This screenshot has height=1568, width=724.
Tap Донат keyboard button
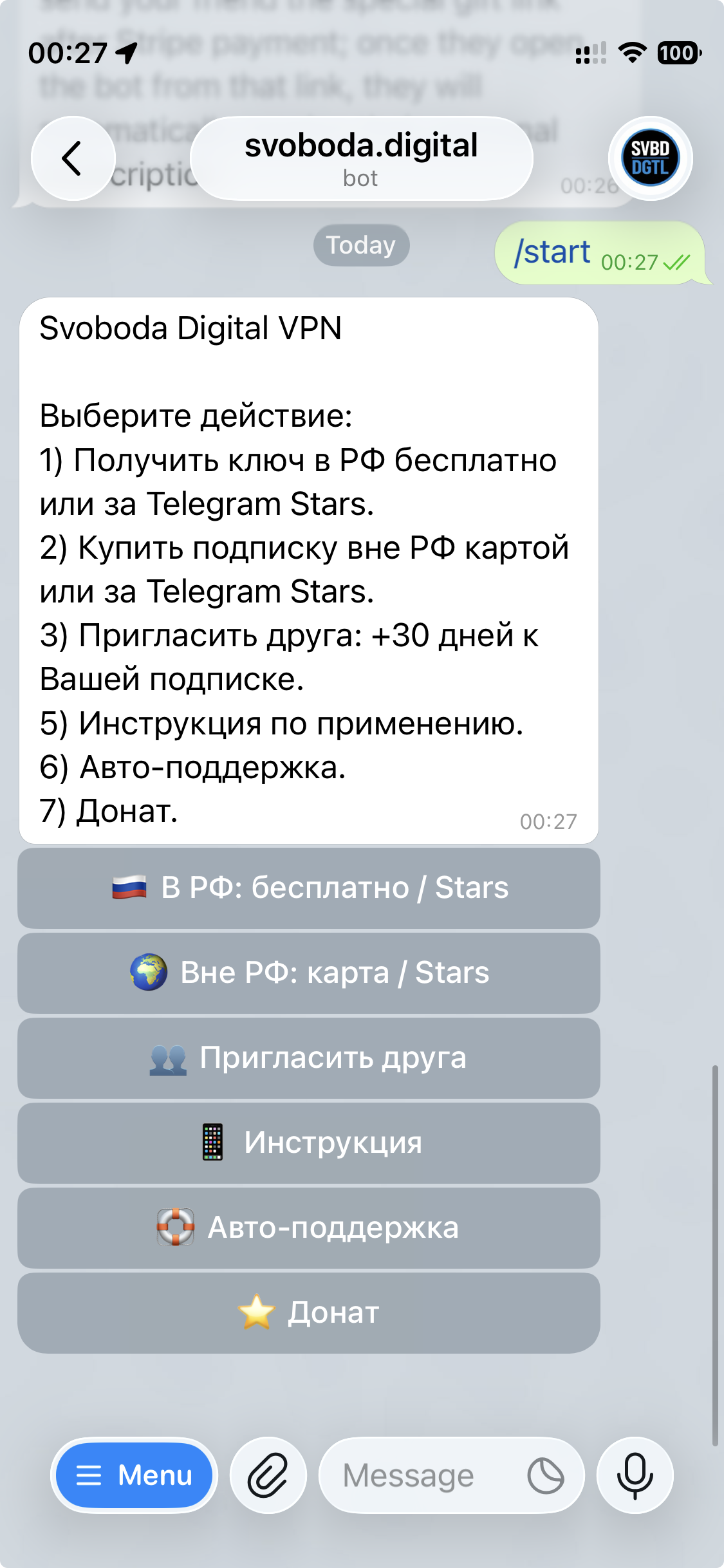pyautogui.click(x=309, y=1312)
